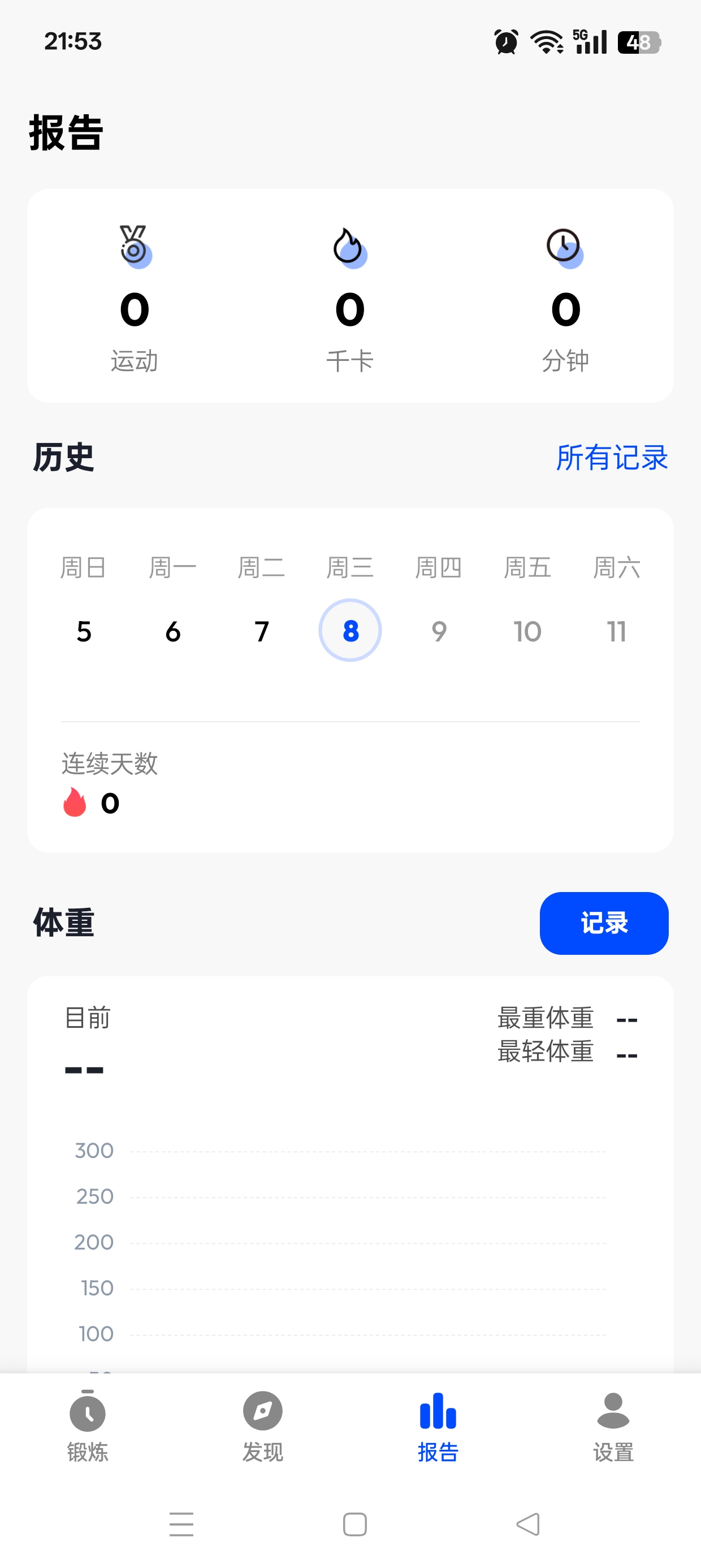Screen dimensions: 701x1568
Task: Open recent apps from navigation bar
Action: 181,1524
